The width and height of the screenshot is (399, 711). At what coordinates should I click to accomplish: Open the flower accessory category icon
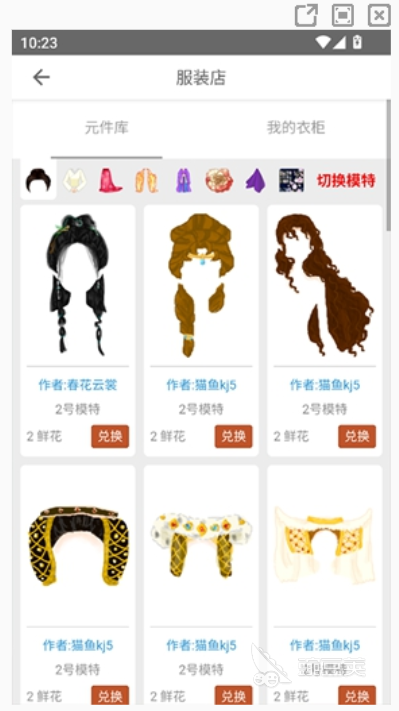coord(219,180)
